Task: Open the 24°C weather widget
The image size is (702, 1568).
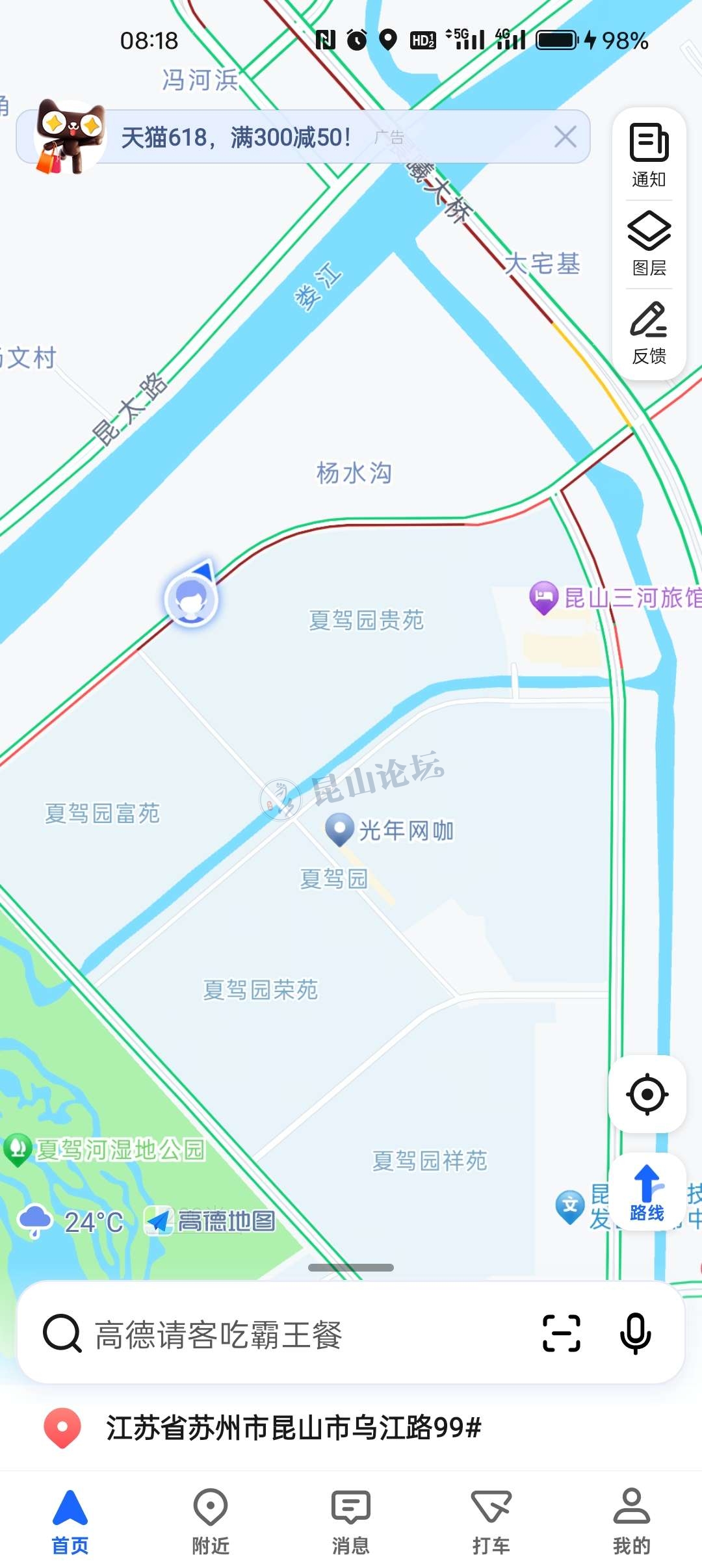Action: 71,1222
